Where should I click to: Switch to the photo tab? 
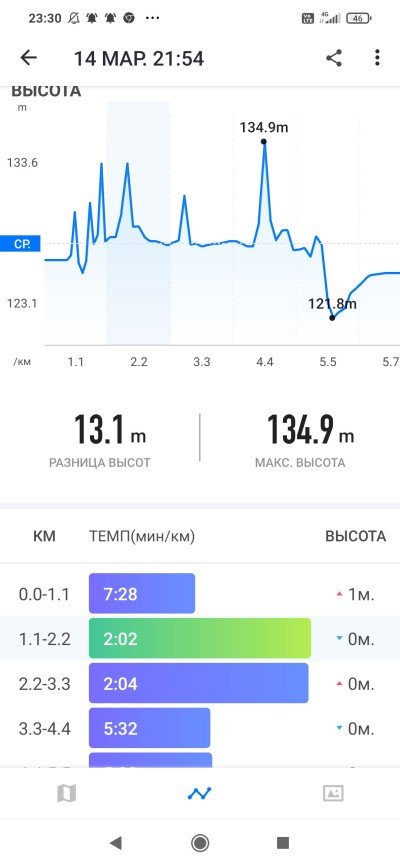pyautogui.click(x=333, y=793)
